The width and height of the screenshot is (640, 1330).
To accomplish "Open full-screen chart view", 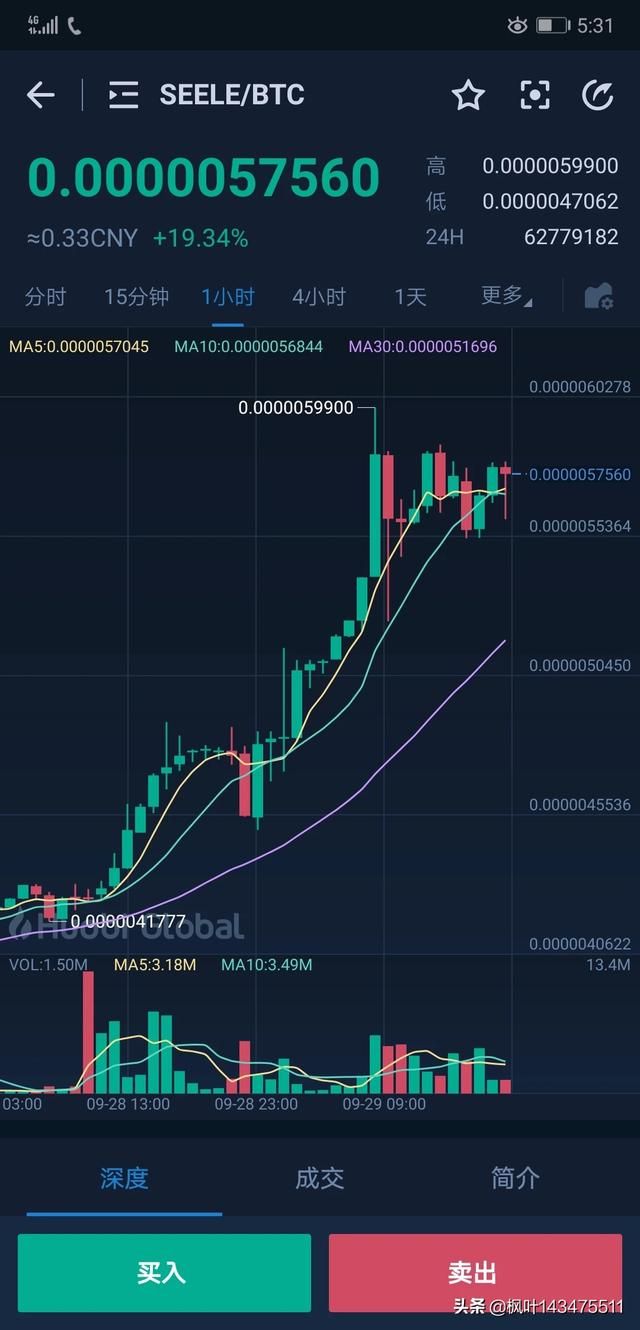I will [535, 95].
